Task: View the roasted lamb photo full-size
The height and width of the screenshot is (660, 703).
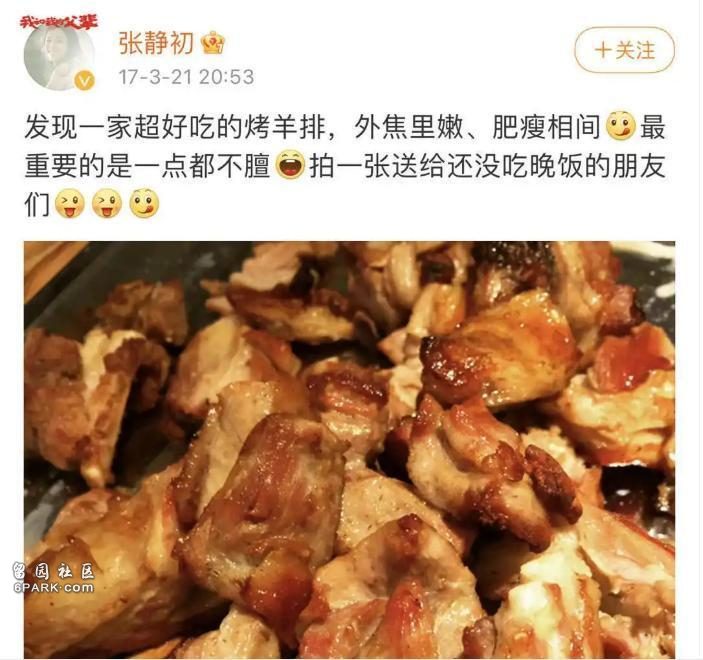Action: click(x=350, y=448)
